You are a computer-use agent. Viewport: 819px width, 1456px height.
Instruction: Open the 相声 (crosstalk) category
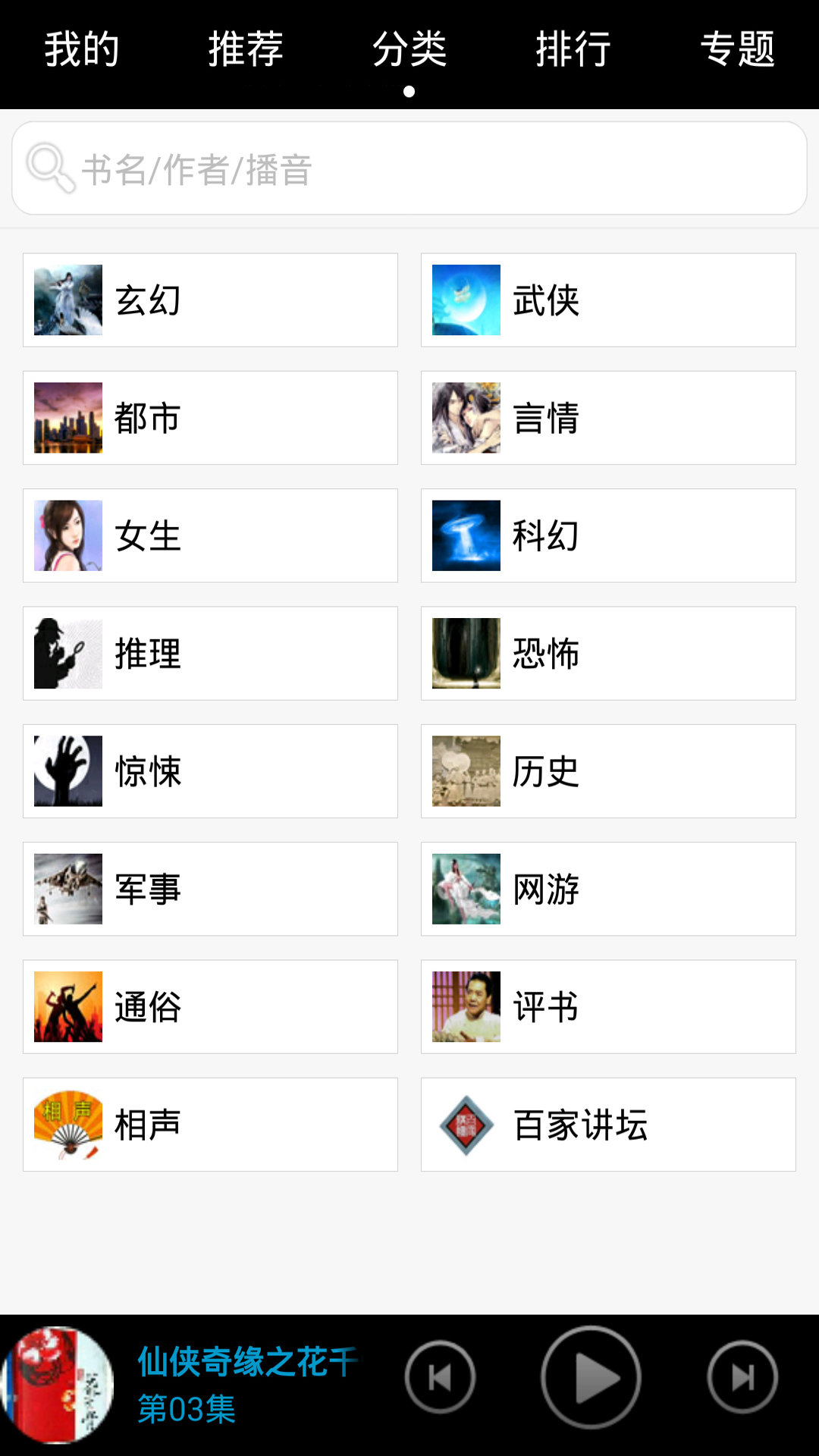(x=209, y=1125)
